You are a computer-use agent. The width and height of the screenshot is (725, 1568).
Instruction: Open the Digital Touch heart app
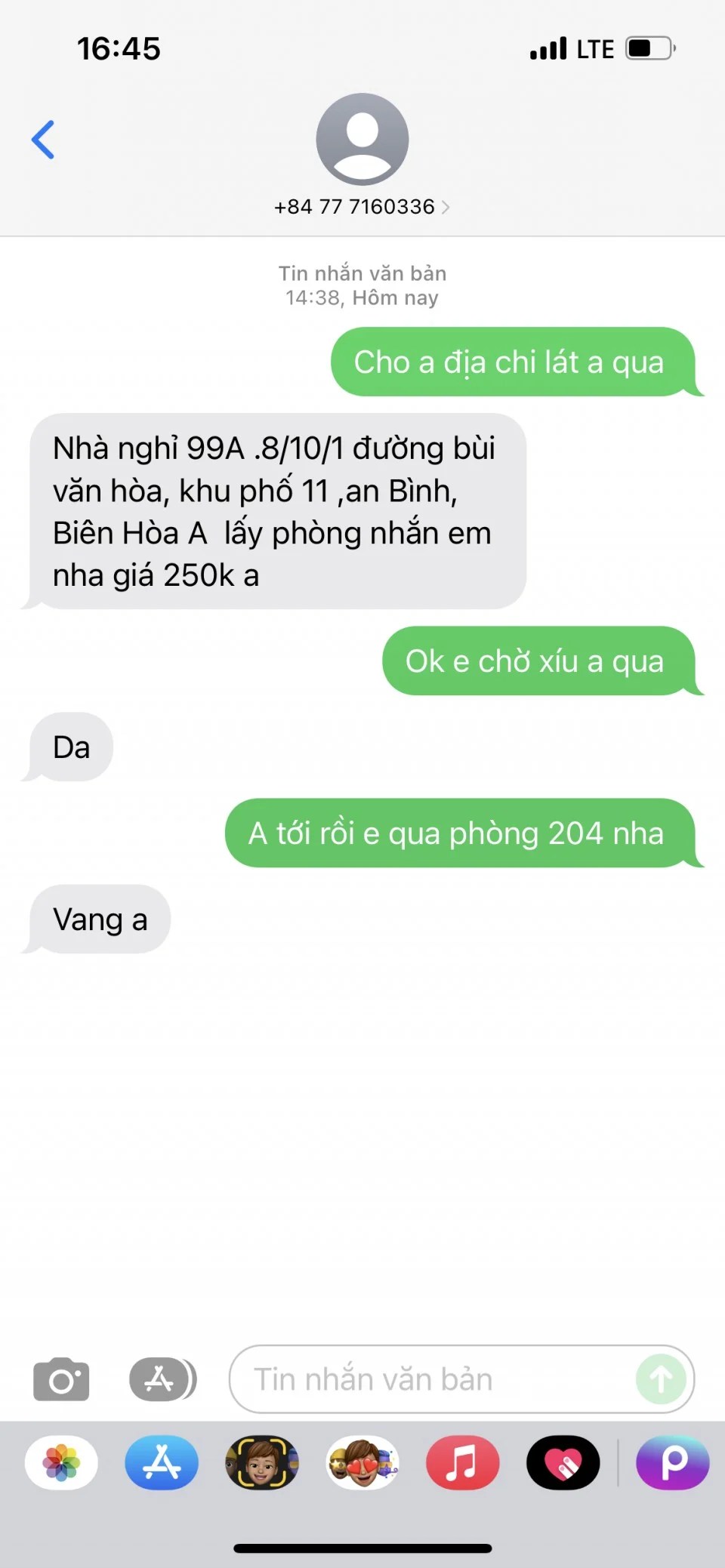563,1462
